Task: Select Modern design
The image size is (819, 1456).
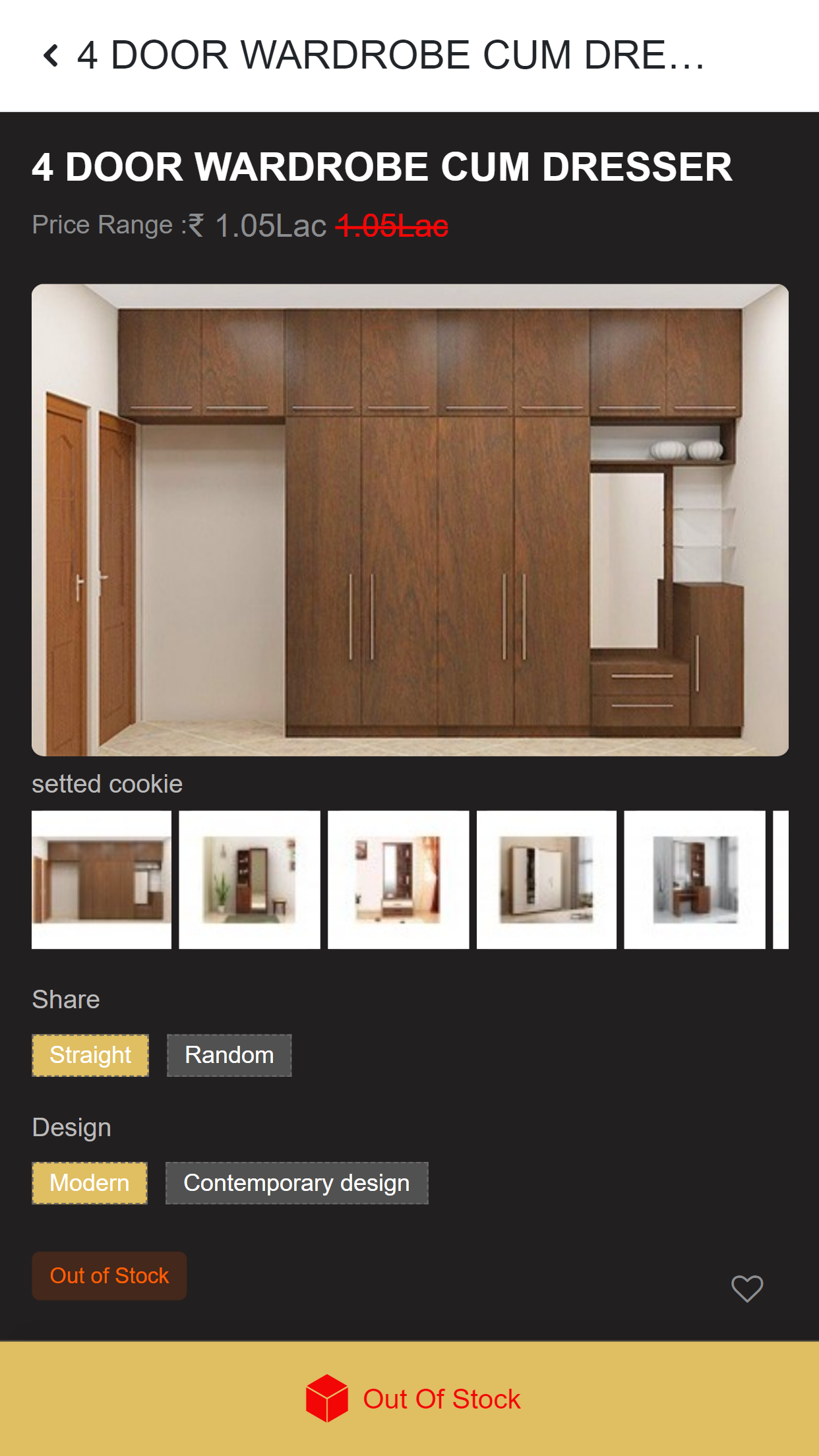Action: 90,1183
